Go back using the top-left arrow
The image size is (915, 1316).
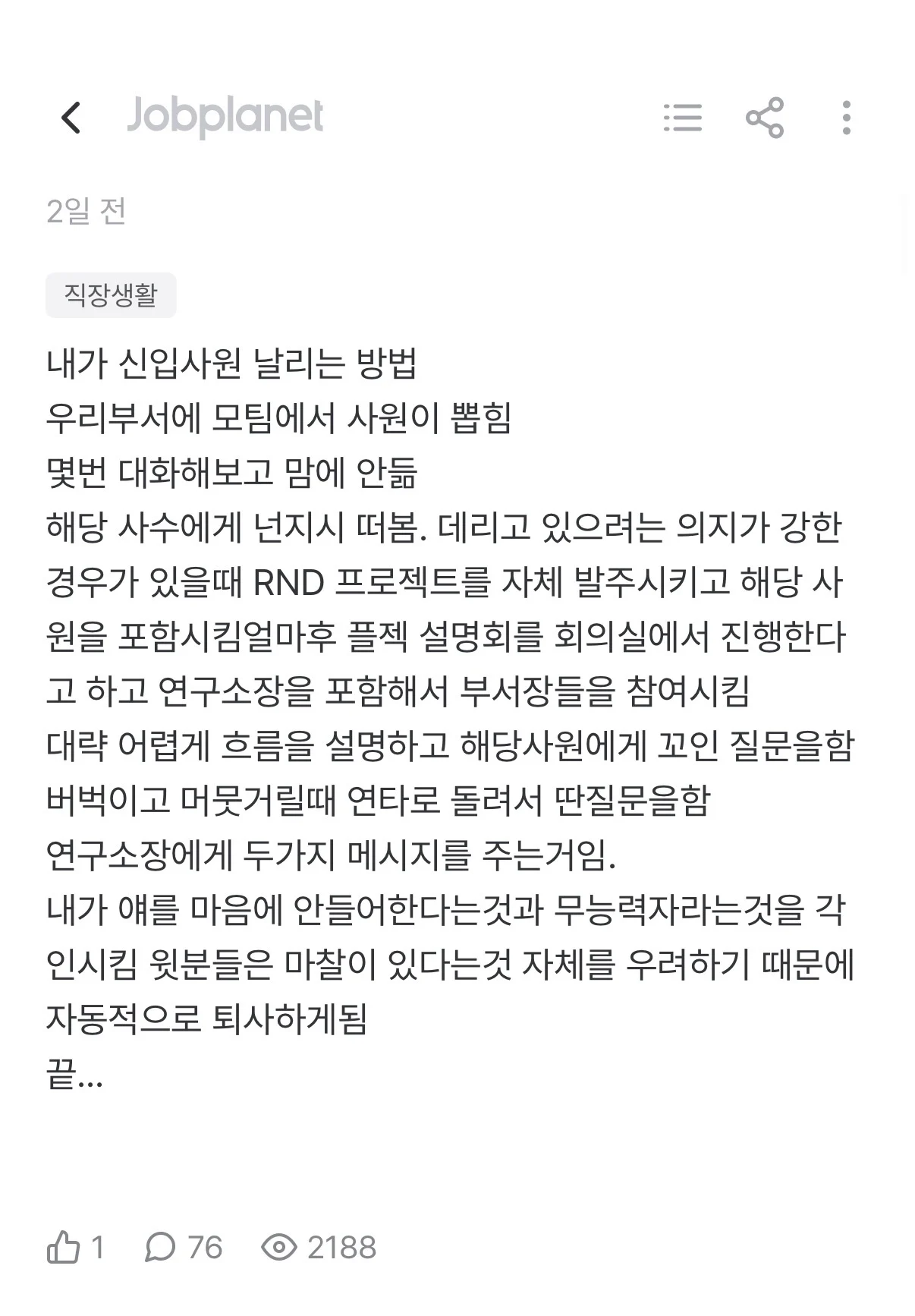71,118
